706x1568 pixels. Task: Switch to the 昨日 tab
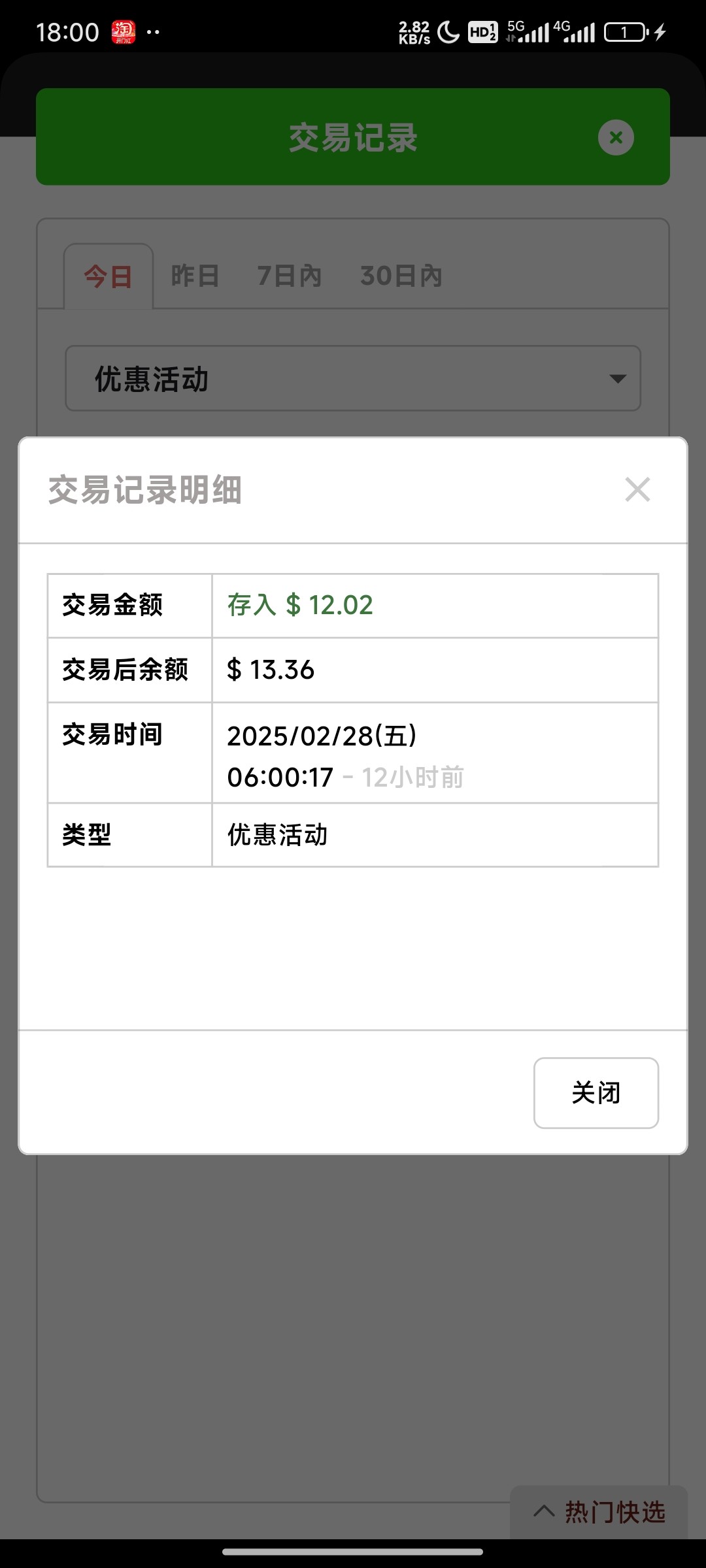195,276
